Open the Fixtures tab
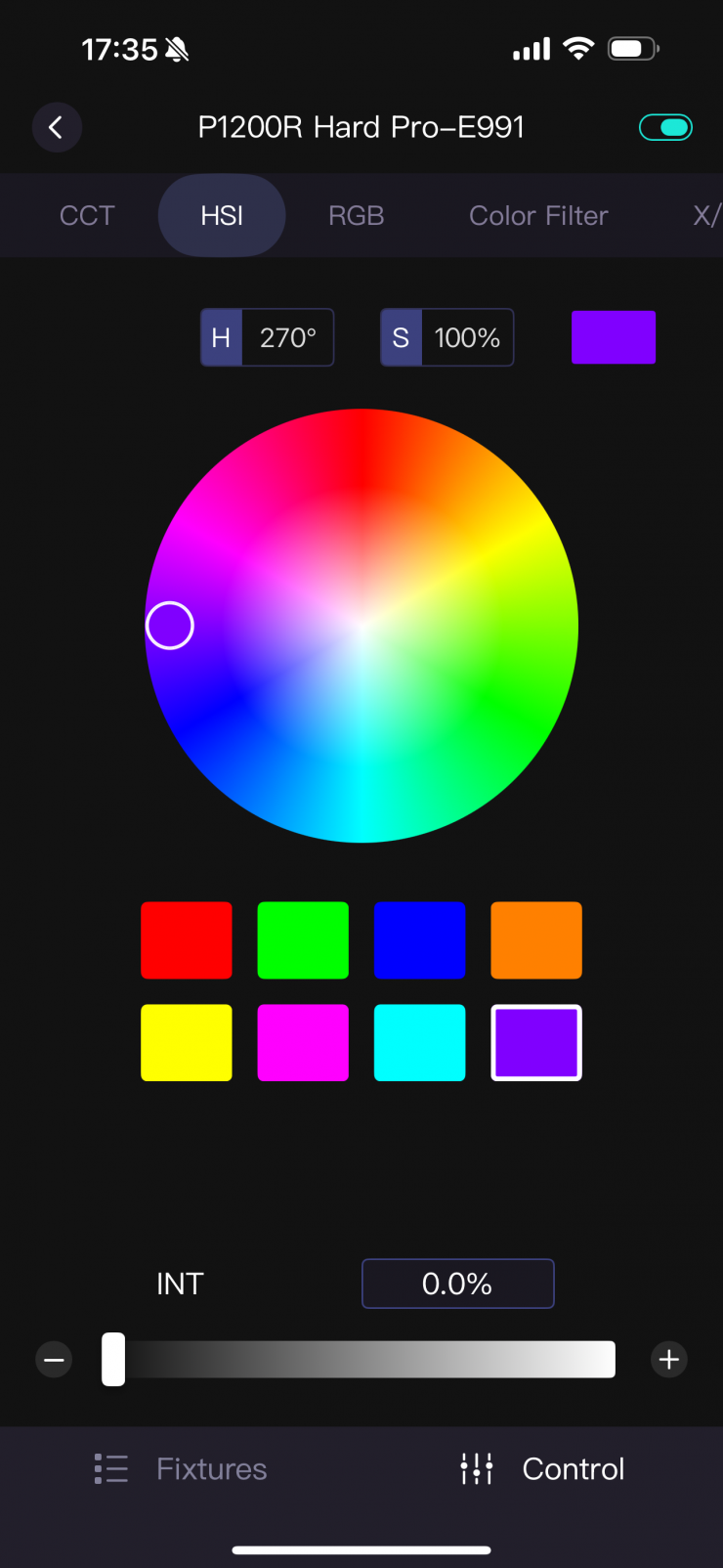The width and height of the screenshot is (723, 1568). pos(182,1468)
